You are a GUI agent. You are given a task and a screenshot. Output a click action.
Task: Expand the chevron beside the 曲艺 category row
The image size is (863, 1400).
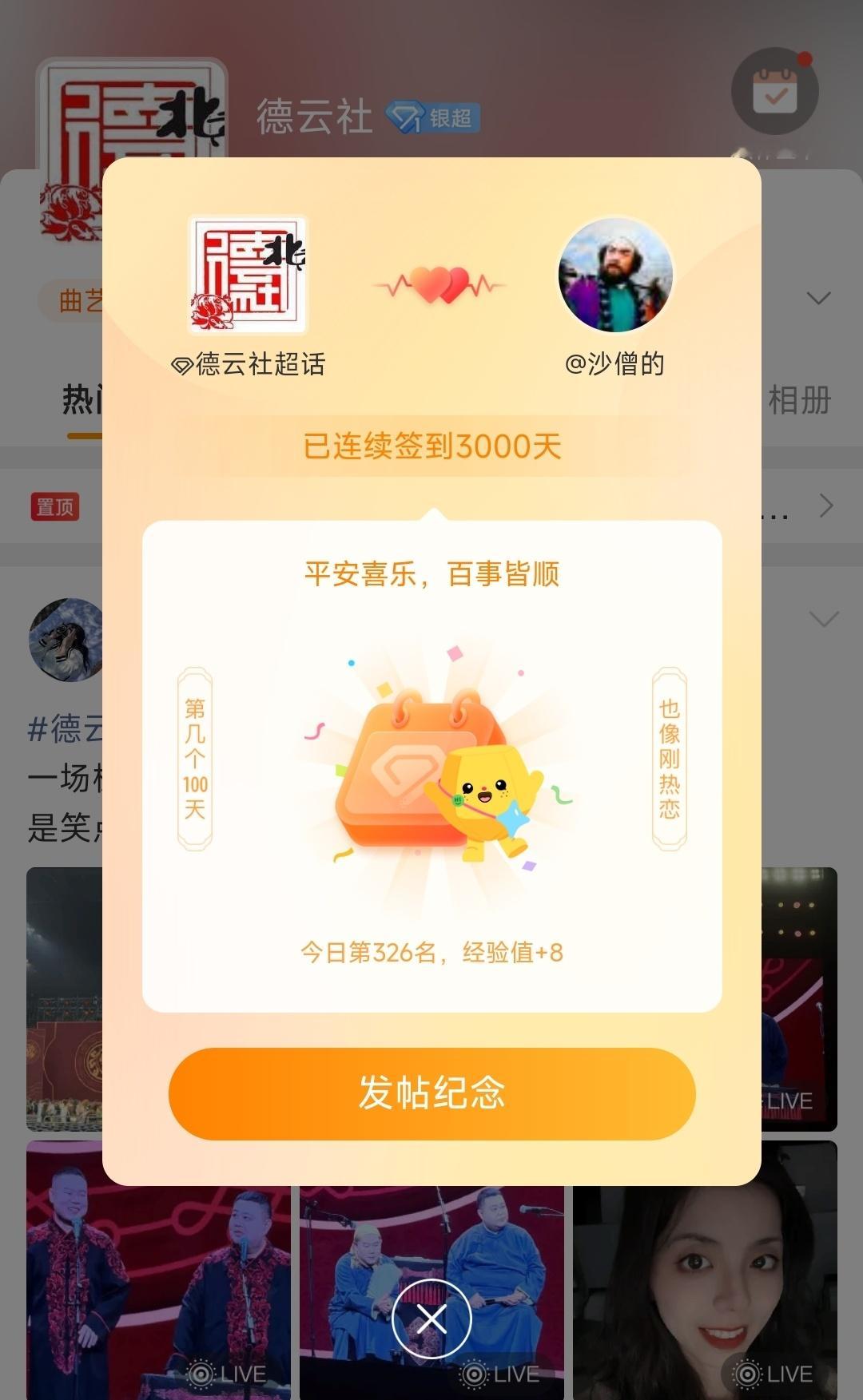point(818,297)
